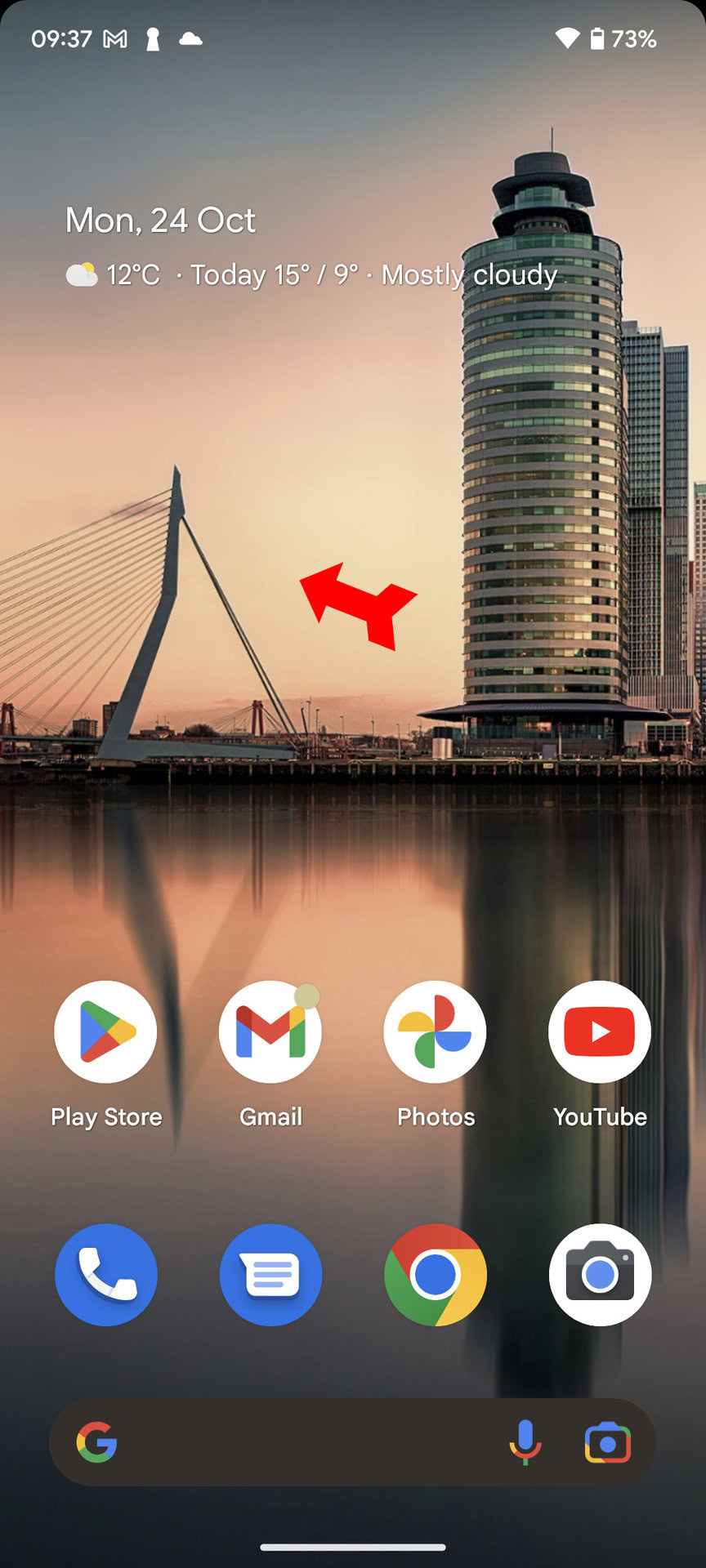This screenshot has height=1568, width=706.
Task: Open the Phone dialer
Action: coord(106,1274)
